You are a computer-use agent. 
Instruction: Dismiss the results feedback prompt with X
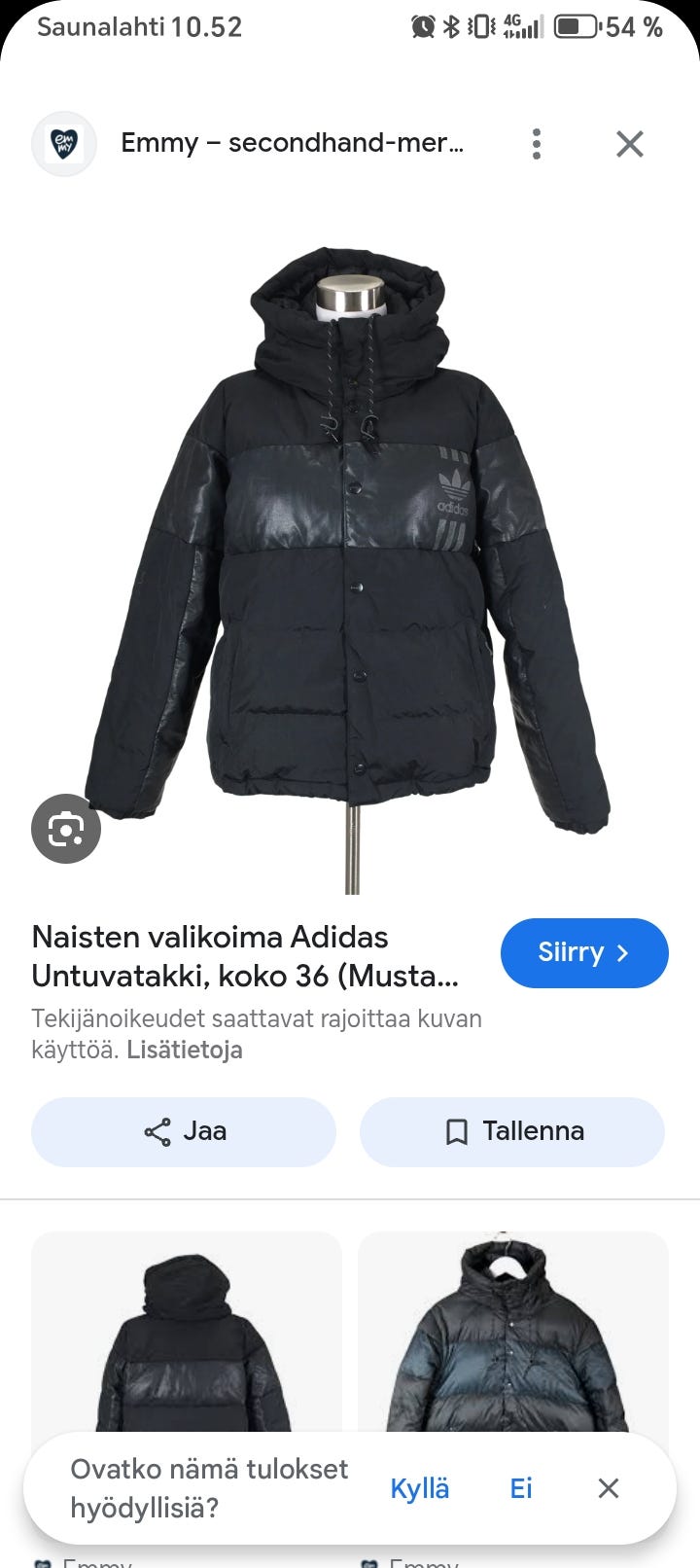click(x=608, y=1488)
